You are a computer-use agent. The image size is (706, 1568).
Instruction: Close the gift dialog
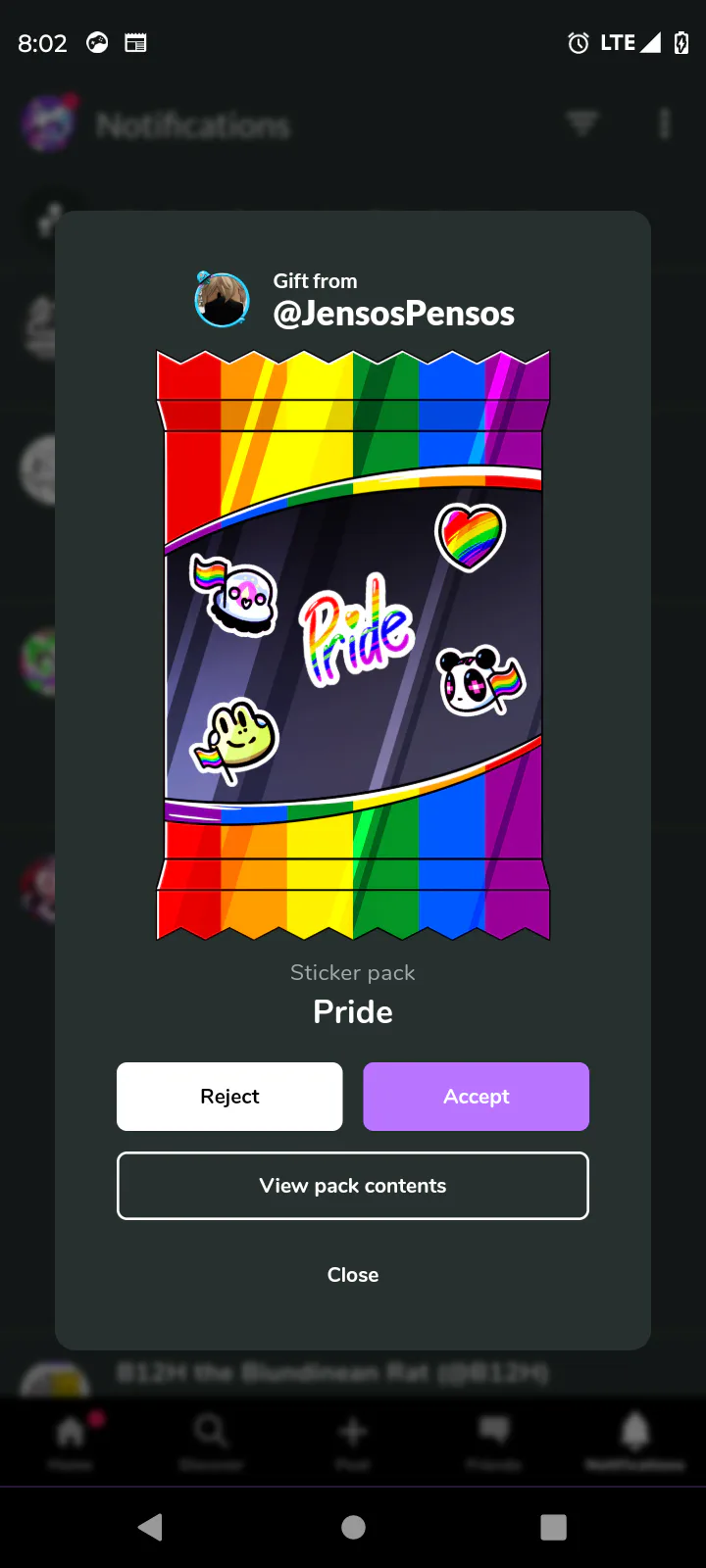click(x=353, y=1275)
